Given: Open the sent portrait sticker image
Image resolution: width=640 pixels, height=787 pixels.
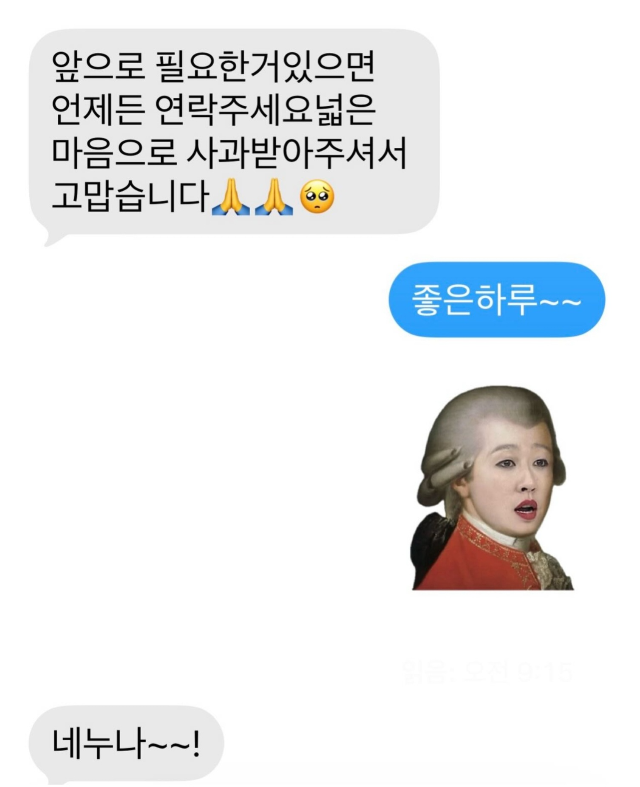Looking at the screenshot, I should click(x=494, y=488).
